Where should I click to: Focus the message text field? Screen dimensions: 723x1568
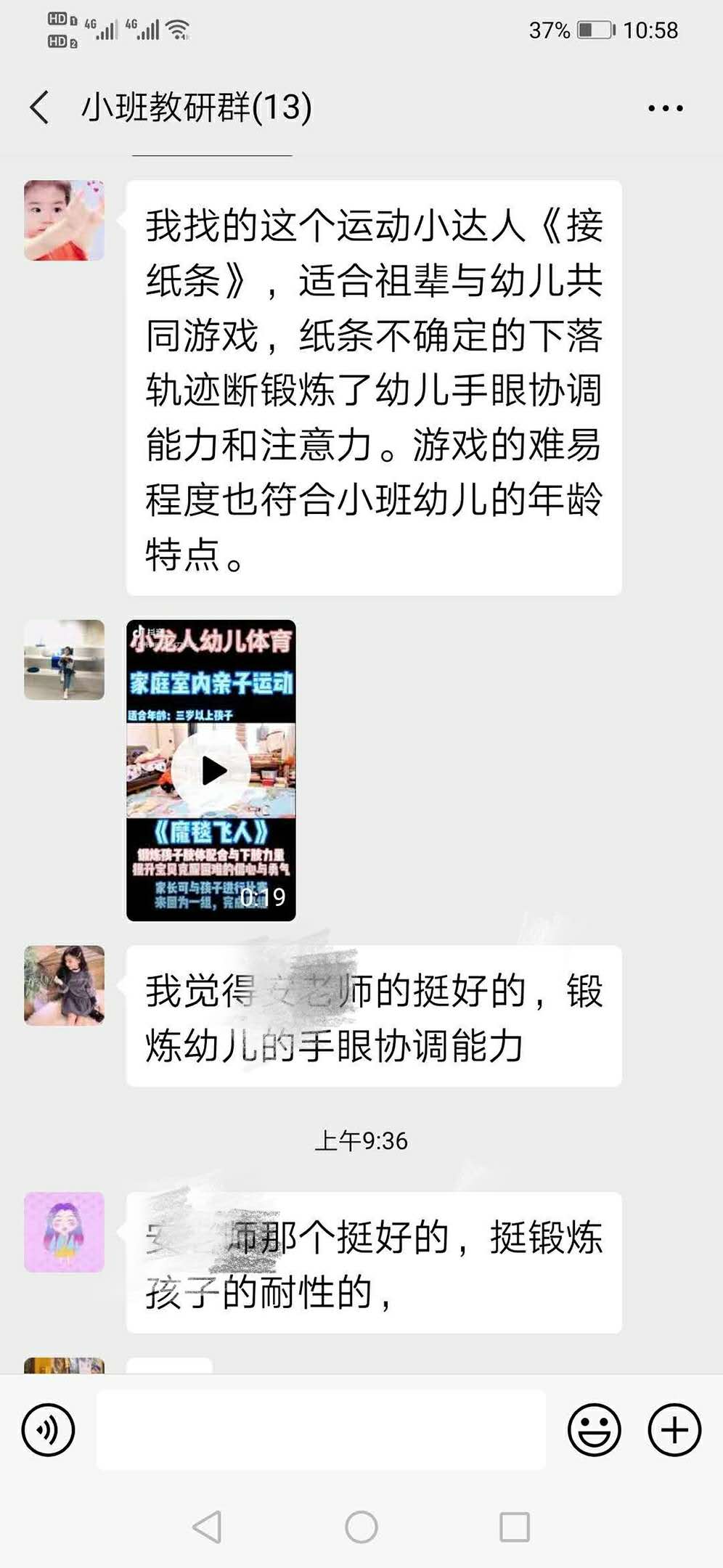pyautogui.click(x=321, y=1430)
